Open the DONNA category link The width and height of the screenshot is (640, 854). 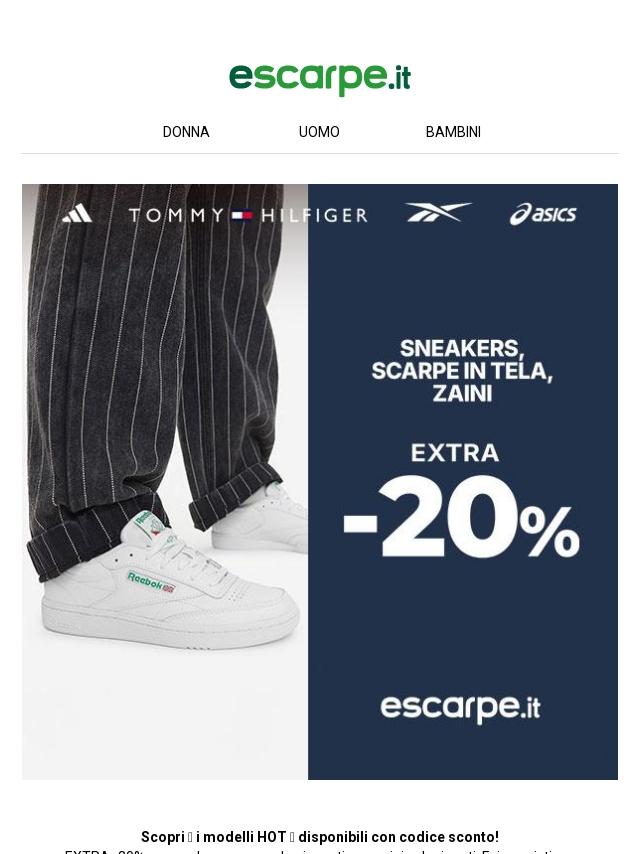point(186,132)
